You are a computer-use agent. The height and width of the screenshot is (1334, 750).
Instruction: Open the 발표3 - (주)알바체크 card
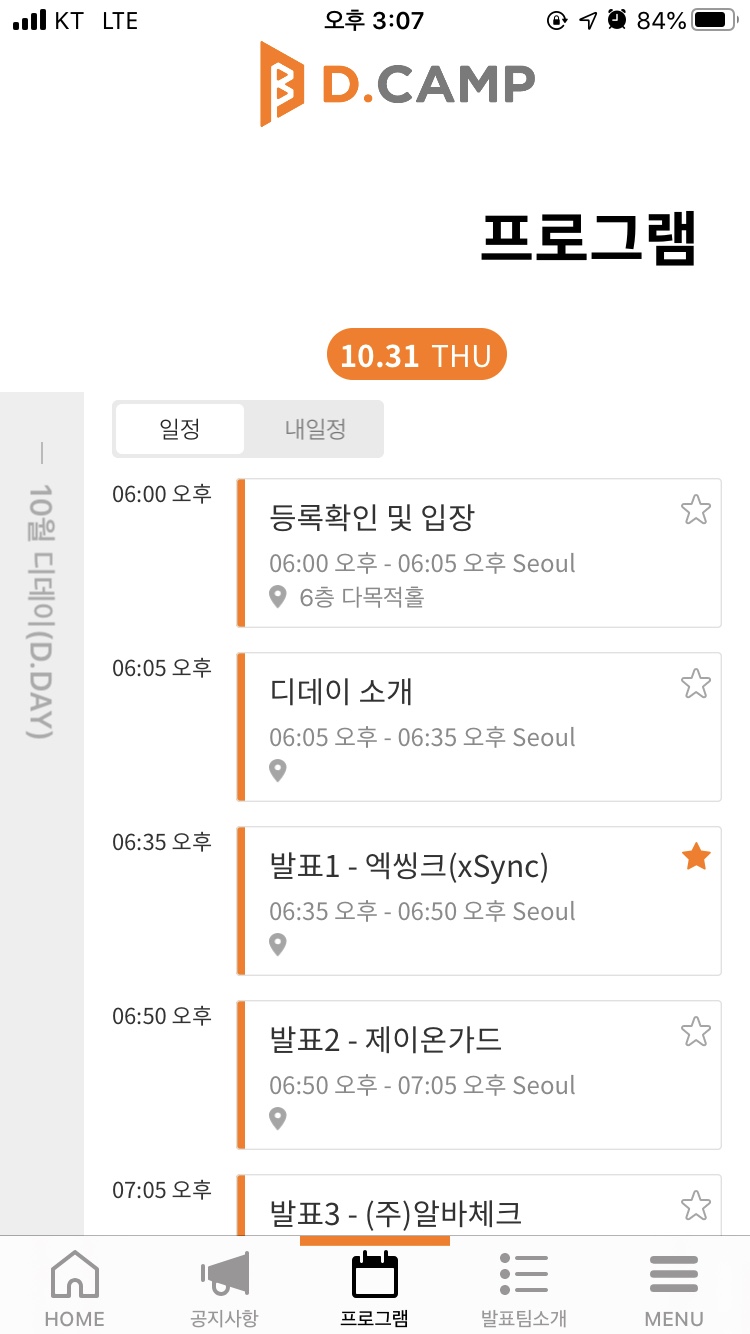pos(479,1205)
